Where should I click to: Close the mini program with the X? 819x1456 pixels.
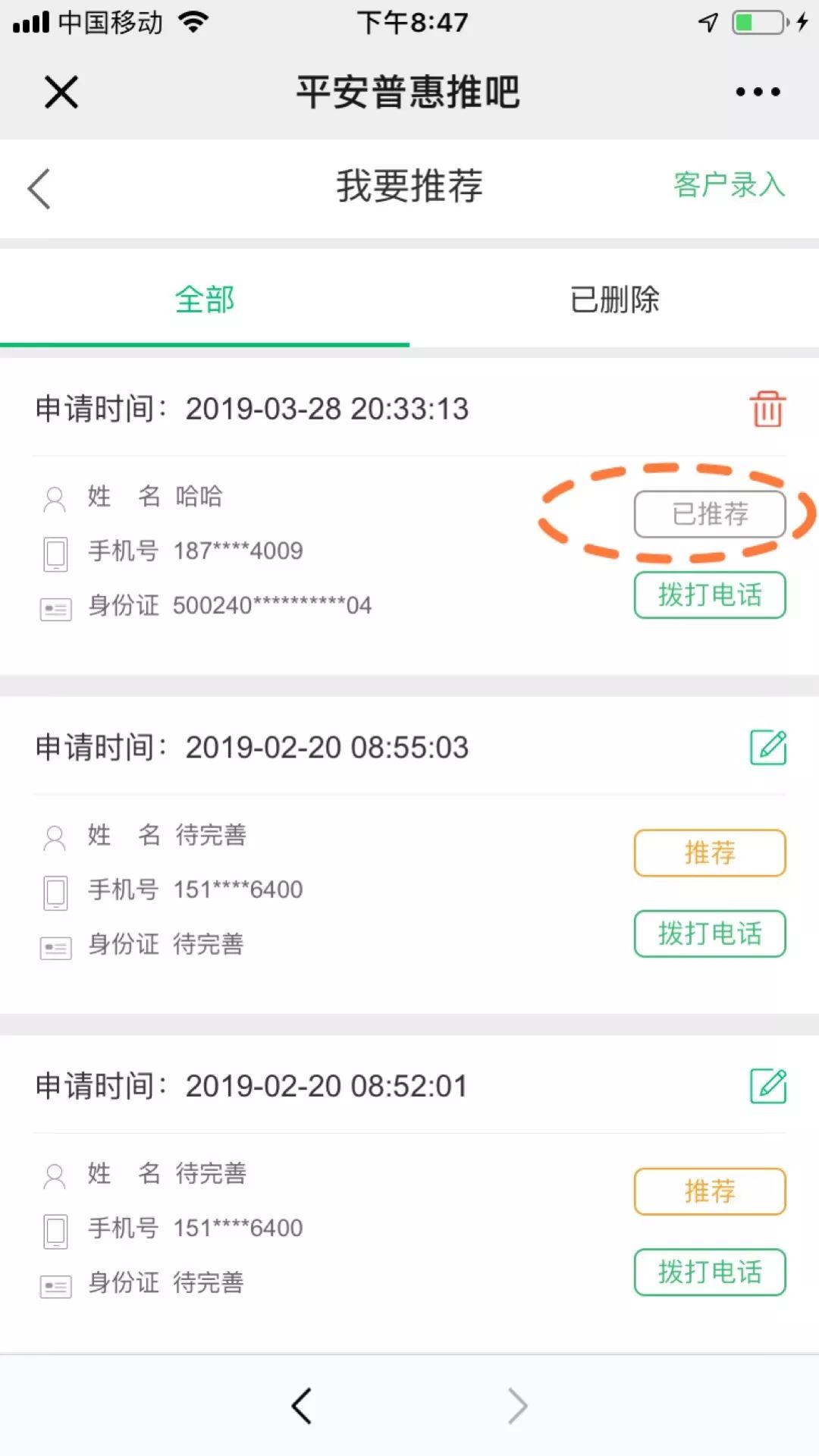(61, 91)
